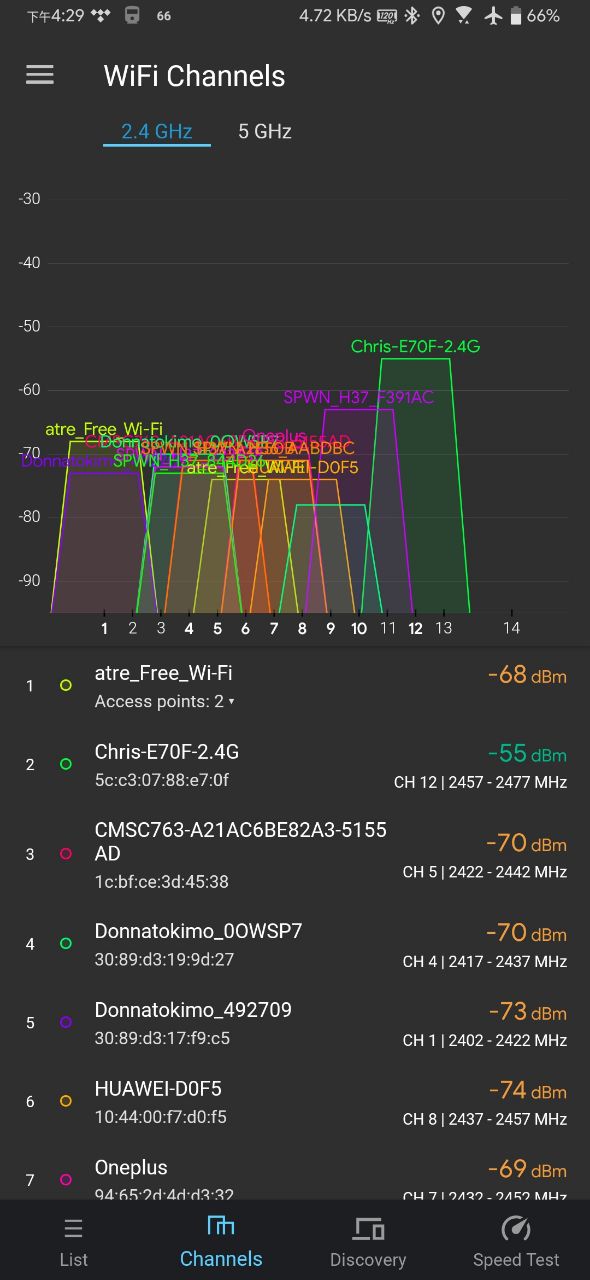The height and width of the screenshot is (1280, 590).
Task: Switch to the Discovery tab
Action: click(368, 1242)
